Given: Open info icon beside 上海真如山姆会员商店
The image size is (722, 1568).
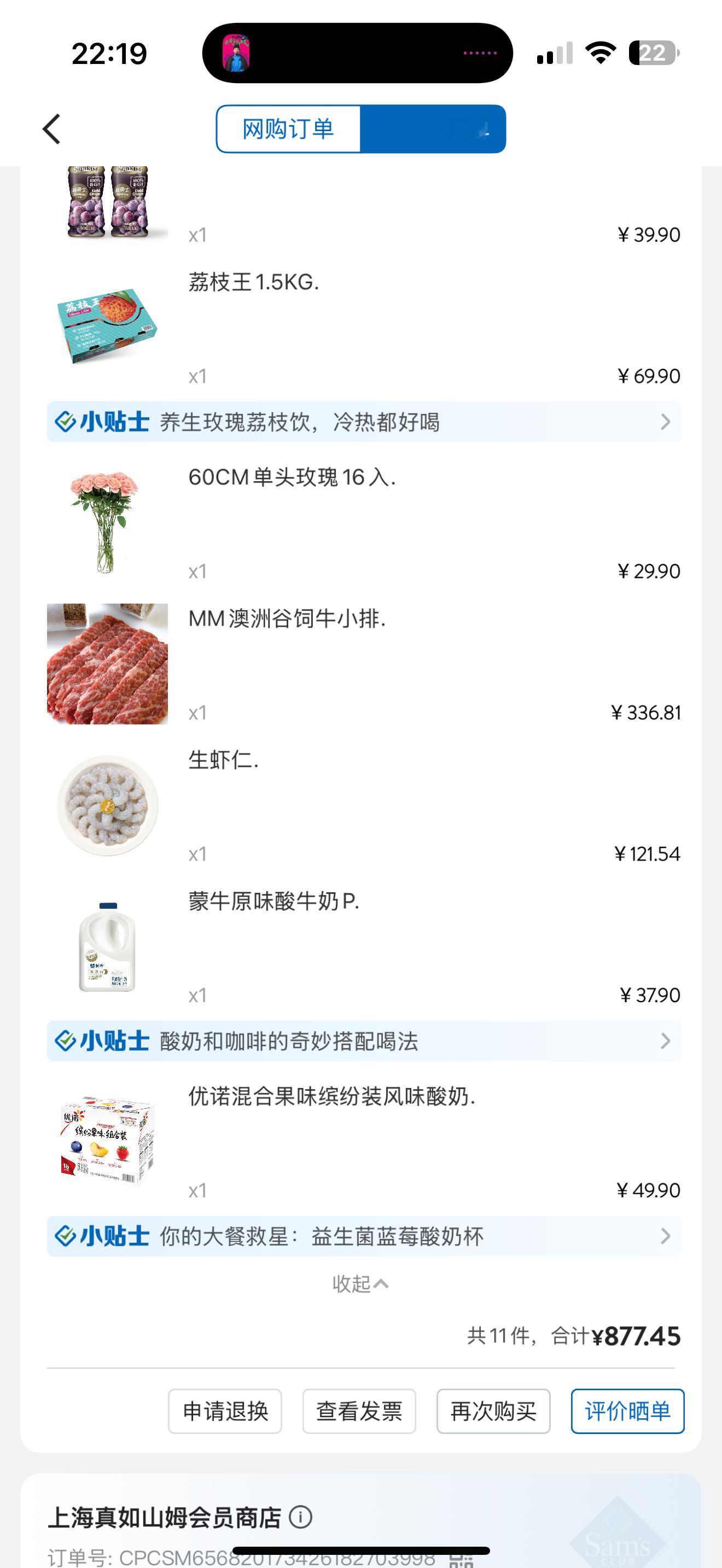Looking at the screenshot, I should [x=300, y=1517].
